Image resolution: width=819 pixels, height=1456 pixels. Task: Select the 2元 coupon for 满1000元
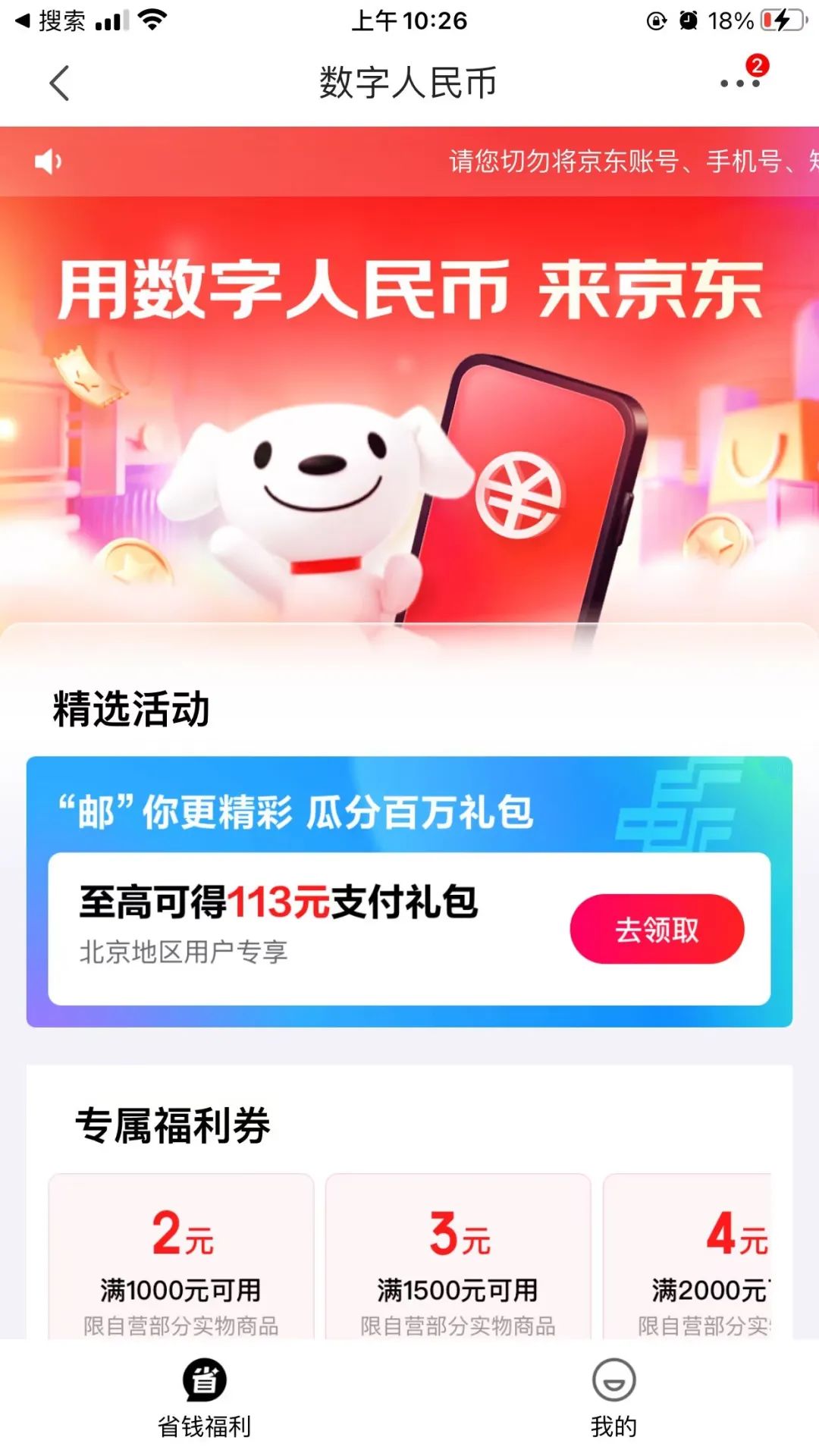(x=181, y=1257)
